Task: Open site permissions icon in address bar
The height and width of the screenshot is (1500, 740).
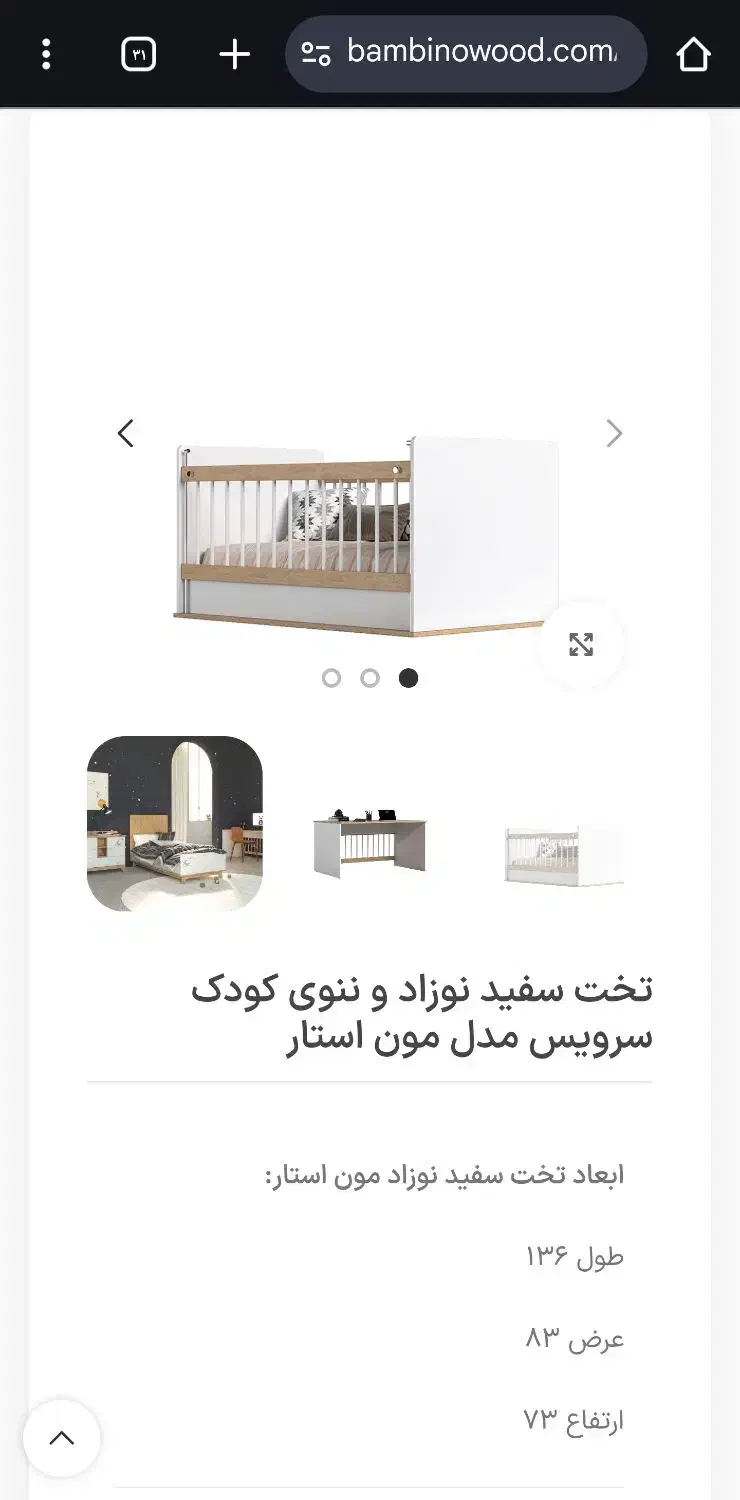Action: [319, 53]
